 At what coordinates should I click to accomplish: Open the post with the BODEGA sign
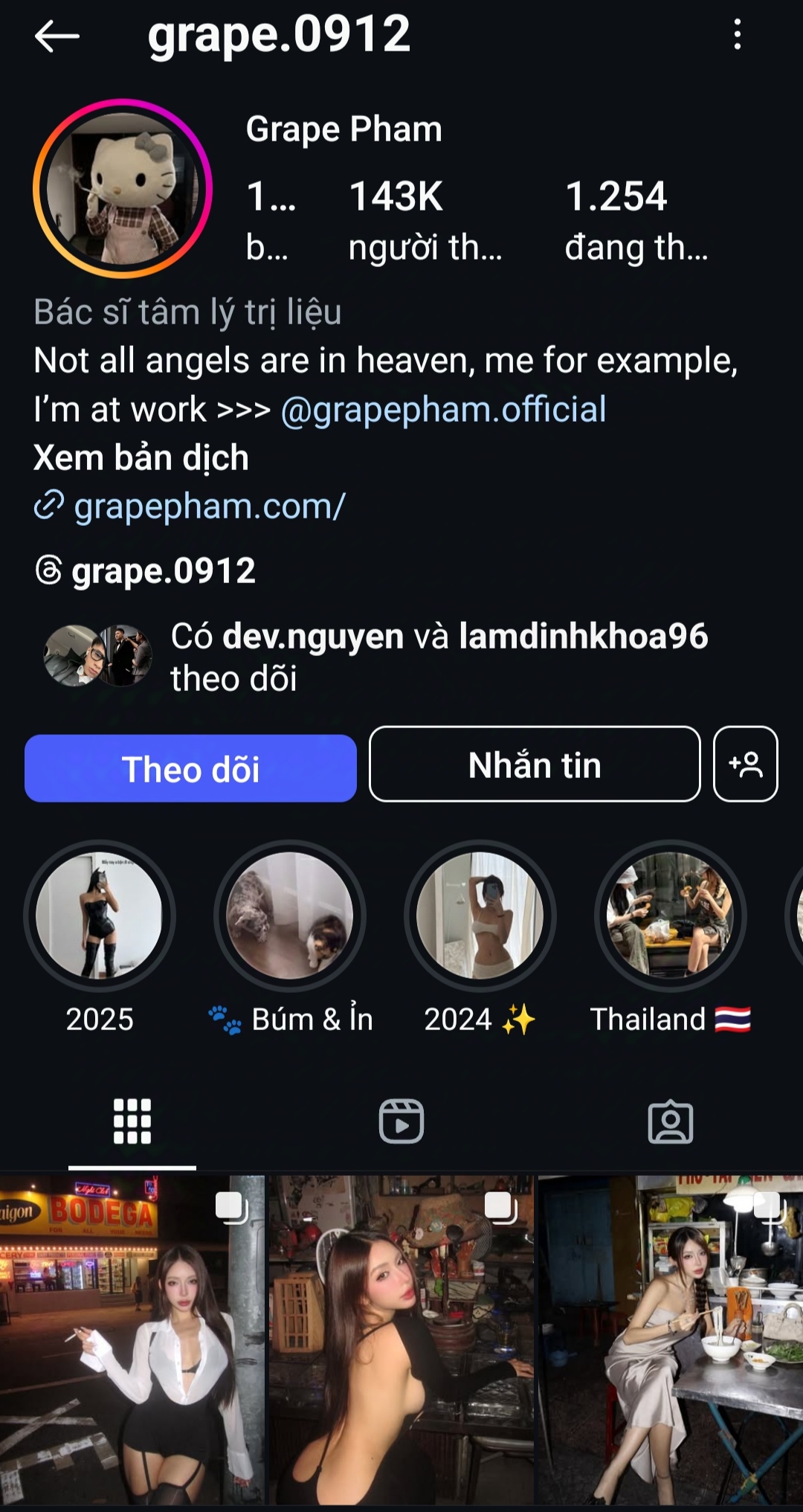coord(132,1339)
